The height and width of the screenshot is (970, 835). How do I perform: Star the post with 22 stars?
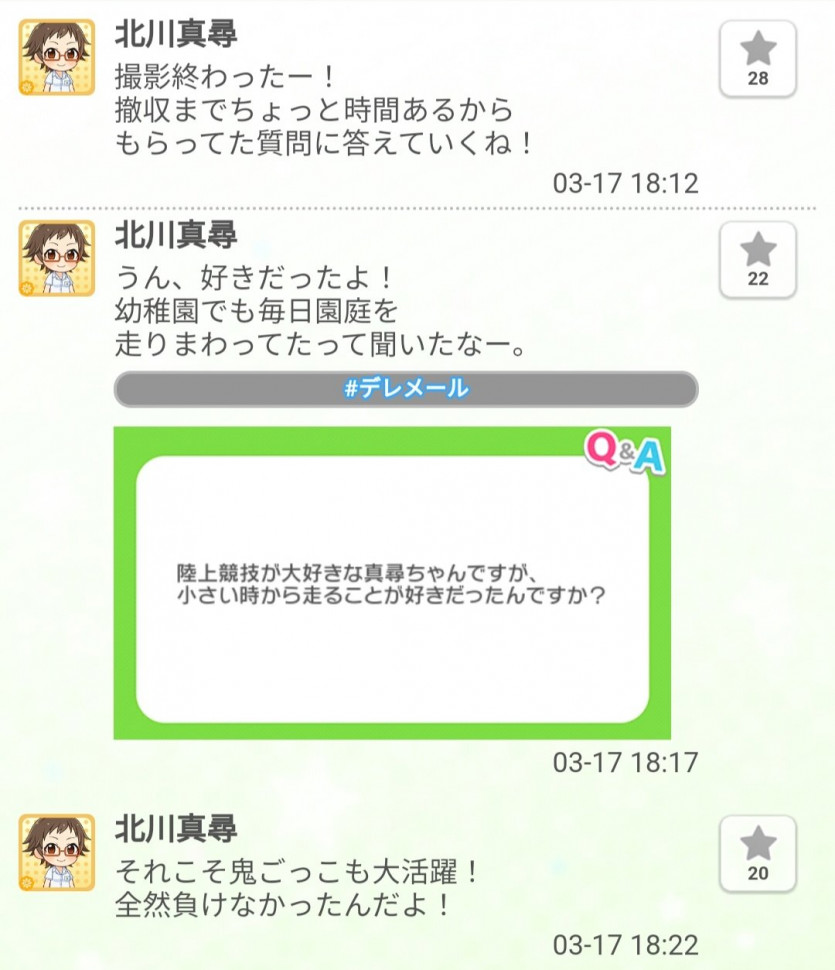tap(758, 259)
